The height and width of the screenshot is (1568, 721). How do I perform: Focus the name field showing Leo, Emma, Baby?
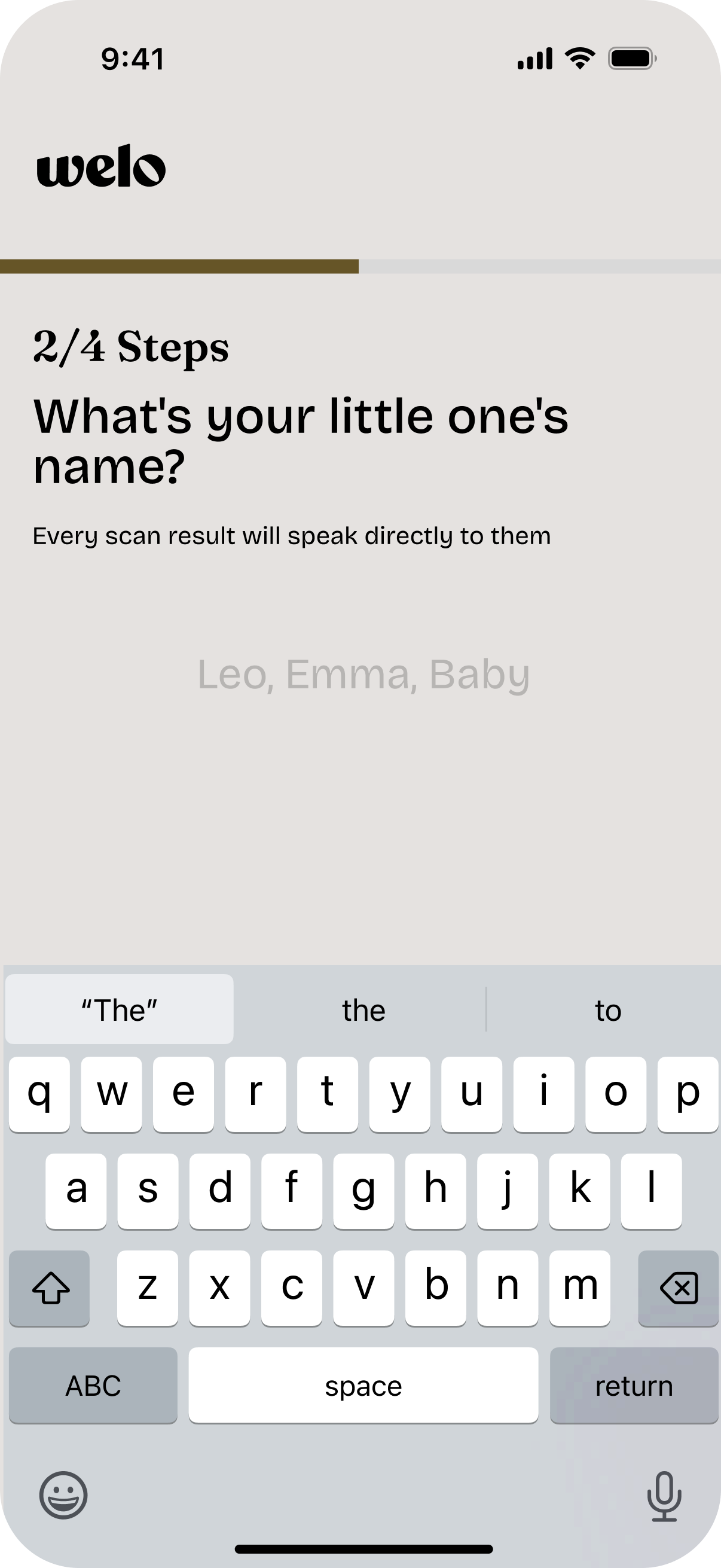coord(363,675)
